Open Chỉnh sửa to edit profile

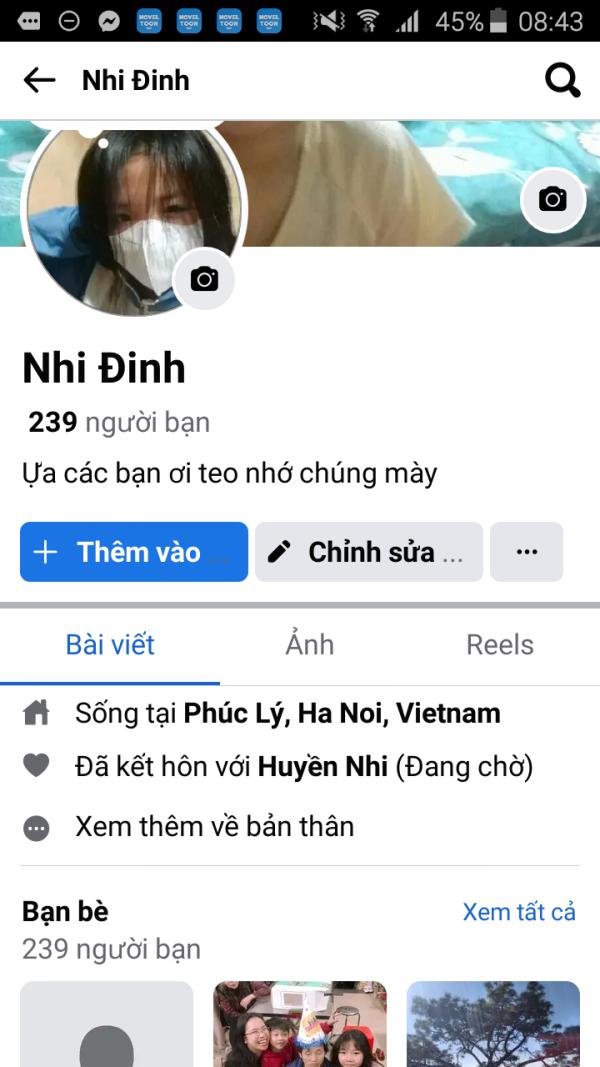click(369, 552)
